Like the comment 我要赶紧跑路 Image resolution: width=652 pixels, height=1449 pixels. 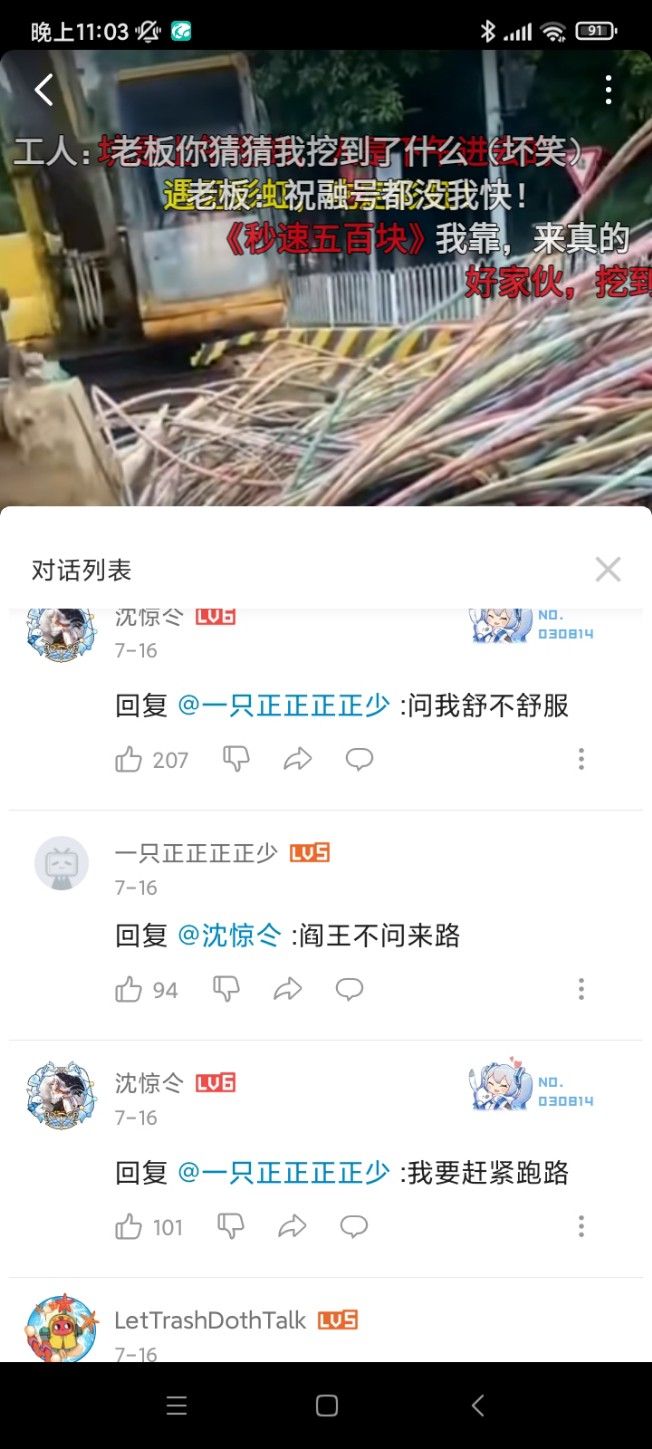coord(129,1227)
